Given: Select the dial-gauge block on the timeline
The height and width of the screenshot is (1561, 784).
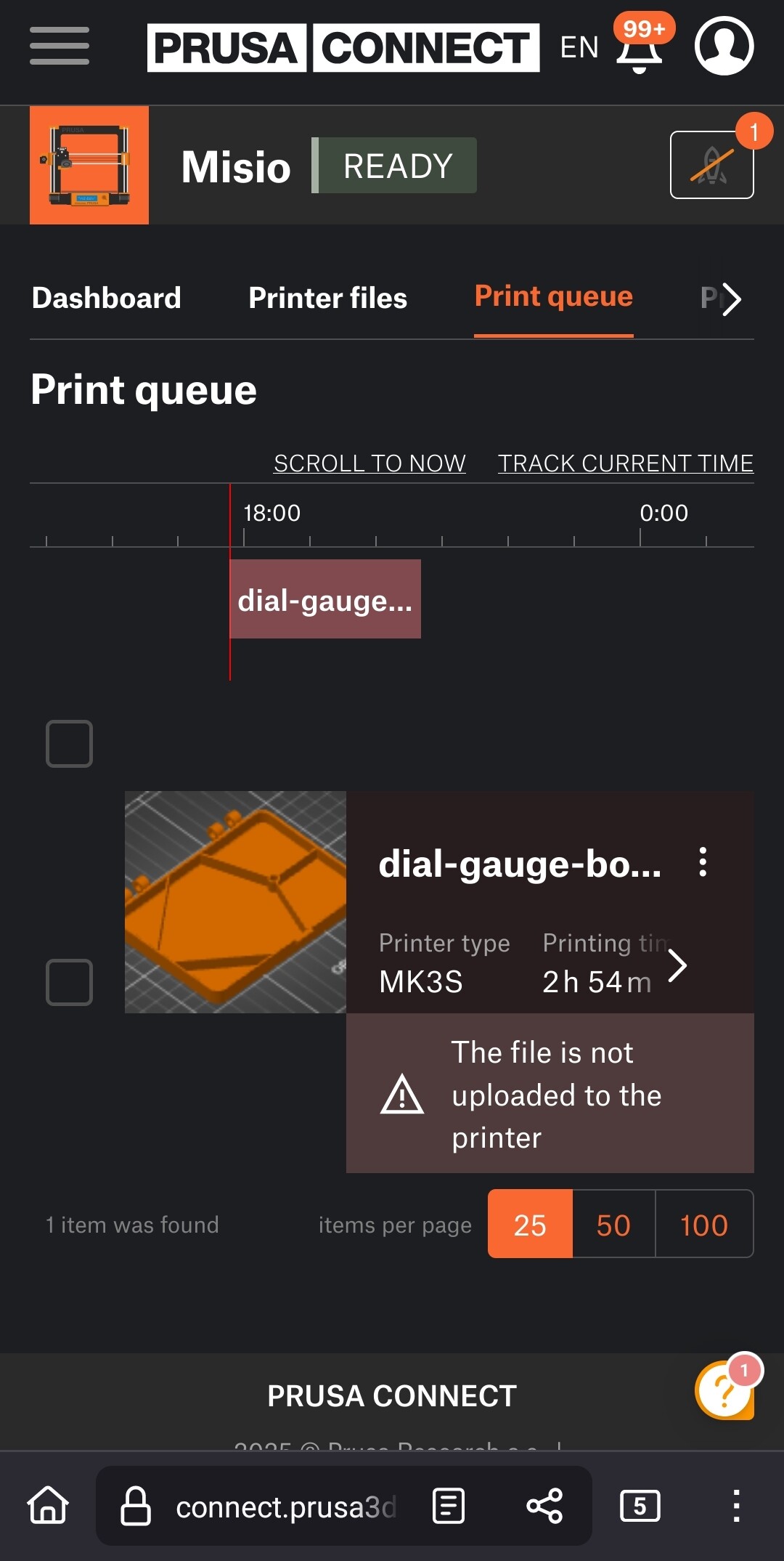Looking at the screenshot, I should (325, 599).
